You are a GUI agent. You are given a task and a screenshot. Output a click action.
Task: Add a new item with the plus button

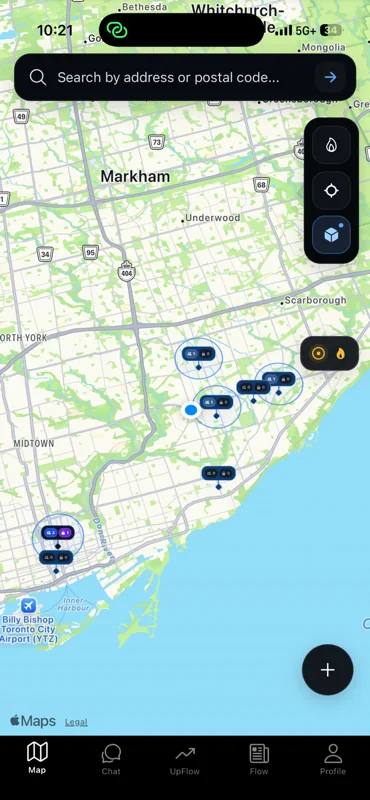tap(328, 670)
